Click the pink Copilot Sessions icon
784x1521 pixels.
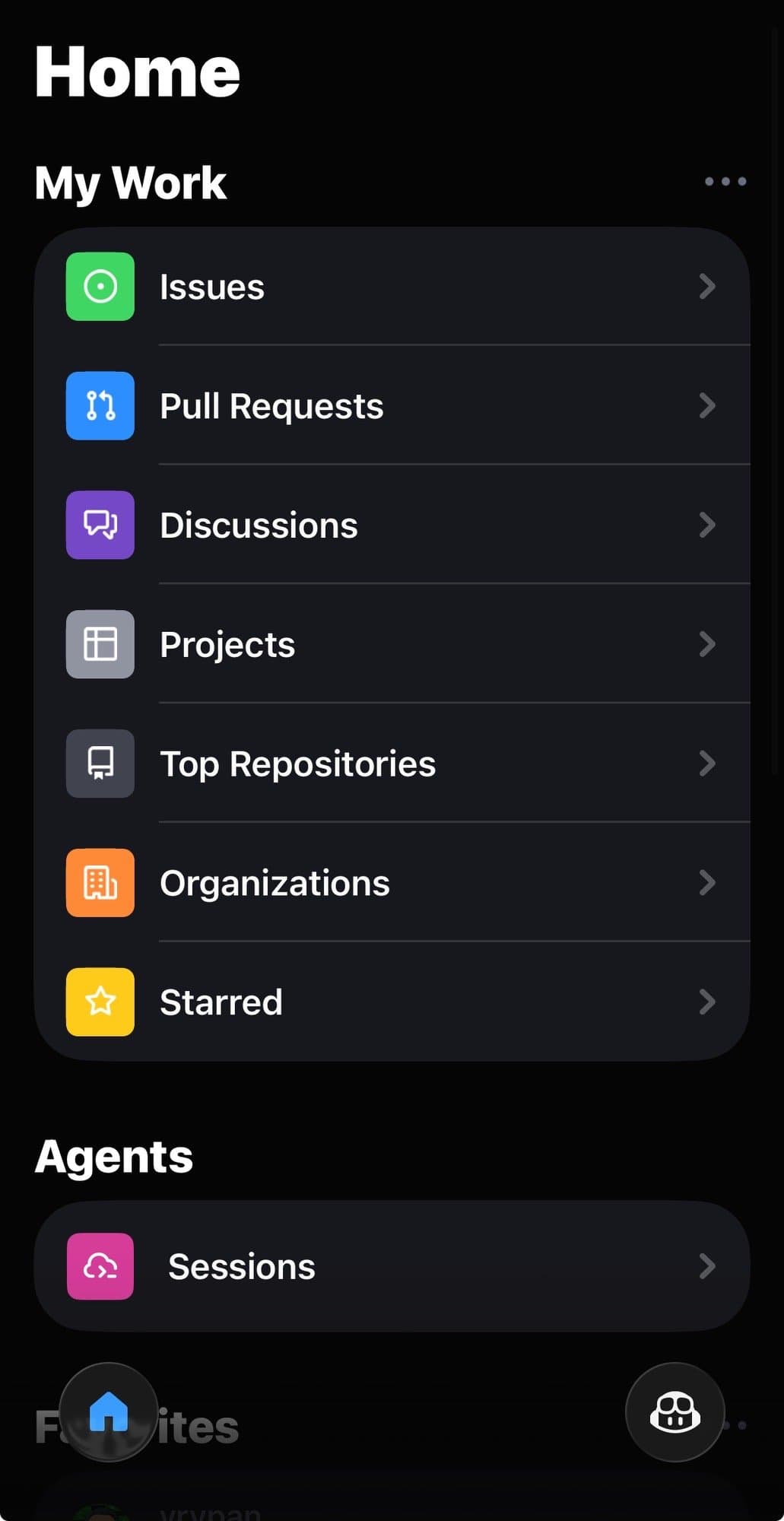coord(100,1265)
